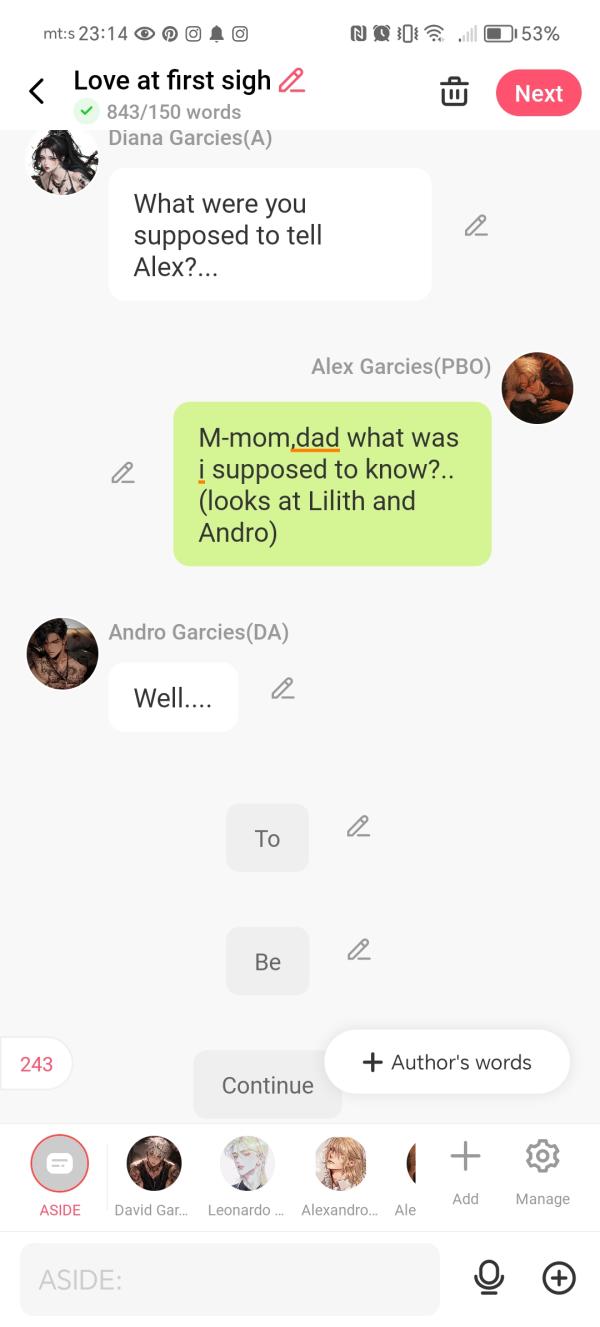Open Manage characters settings

542,1170
